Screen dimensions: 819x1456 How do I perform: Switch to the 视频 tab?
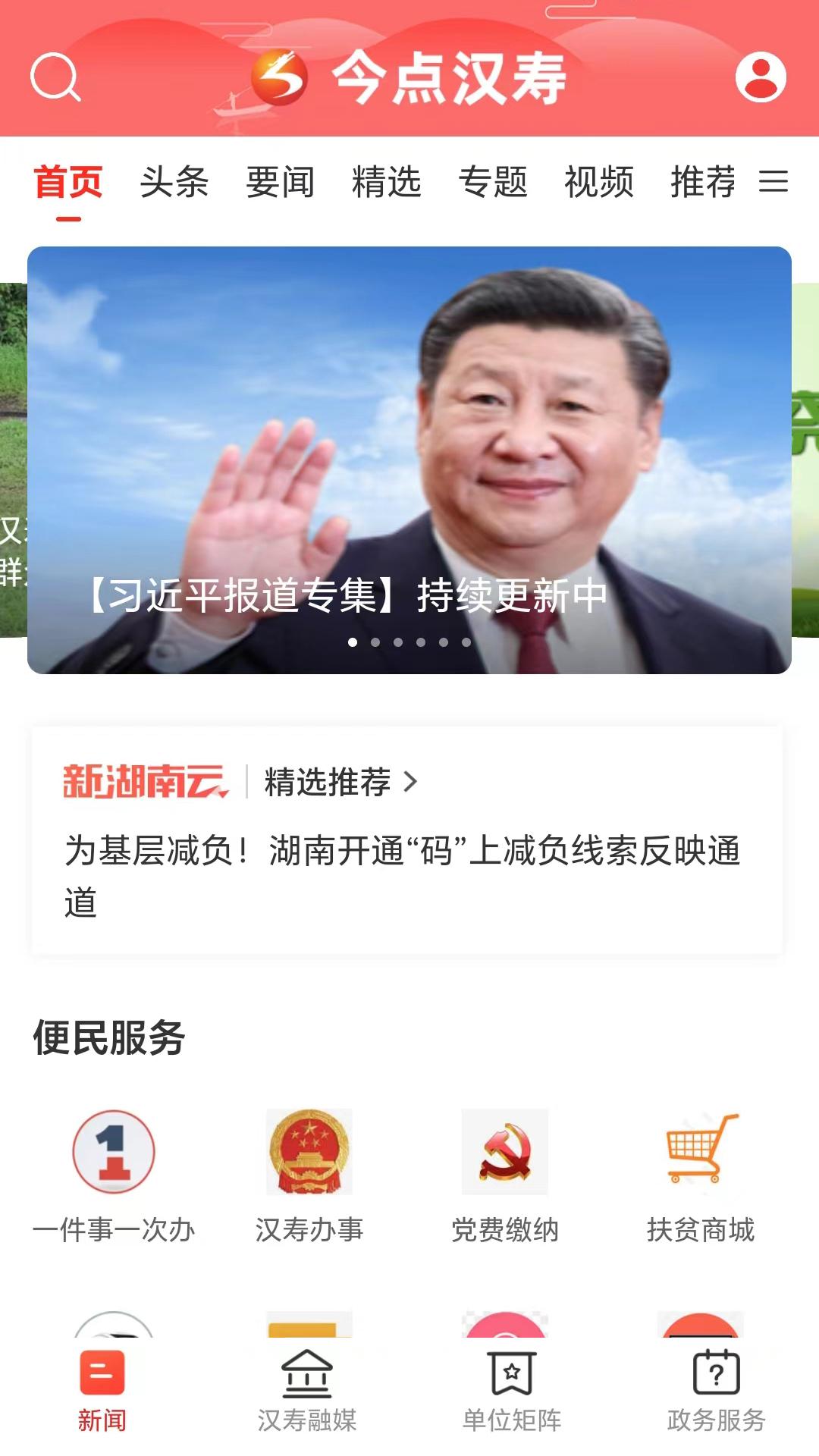598,182
